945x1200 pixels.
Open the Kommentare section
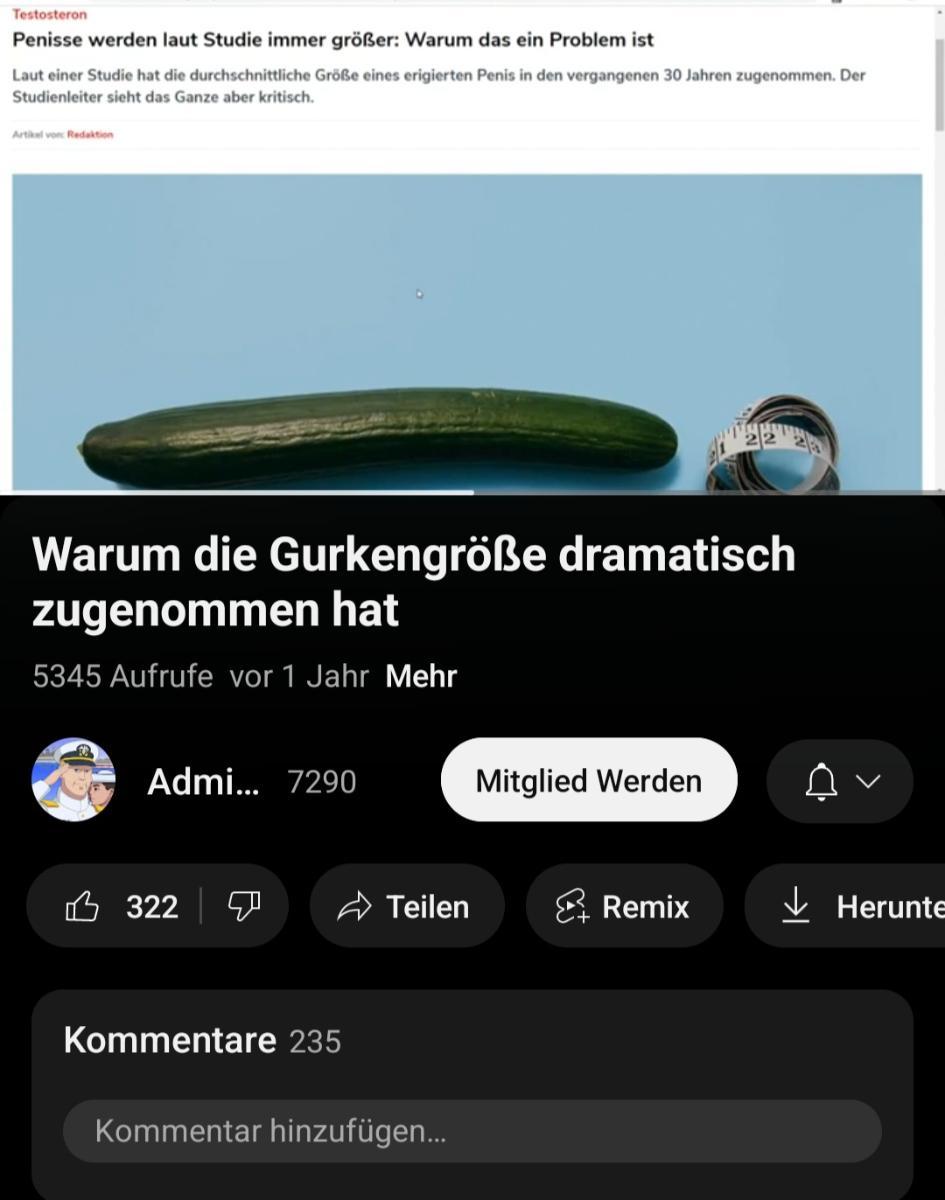click(202, 1041)
